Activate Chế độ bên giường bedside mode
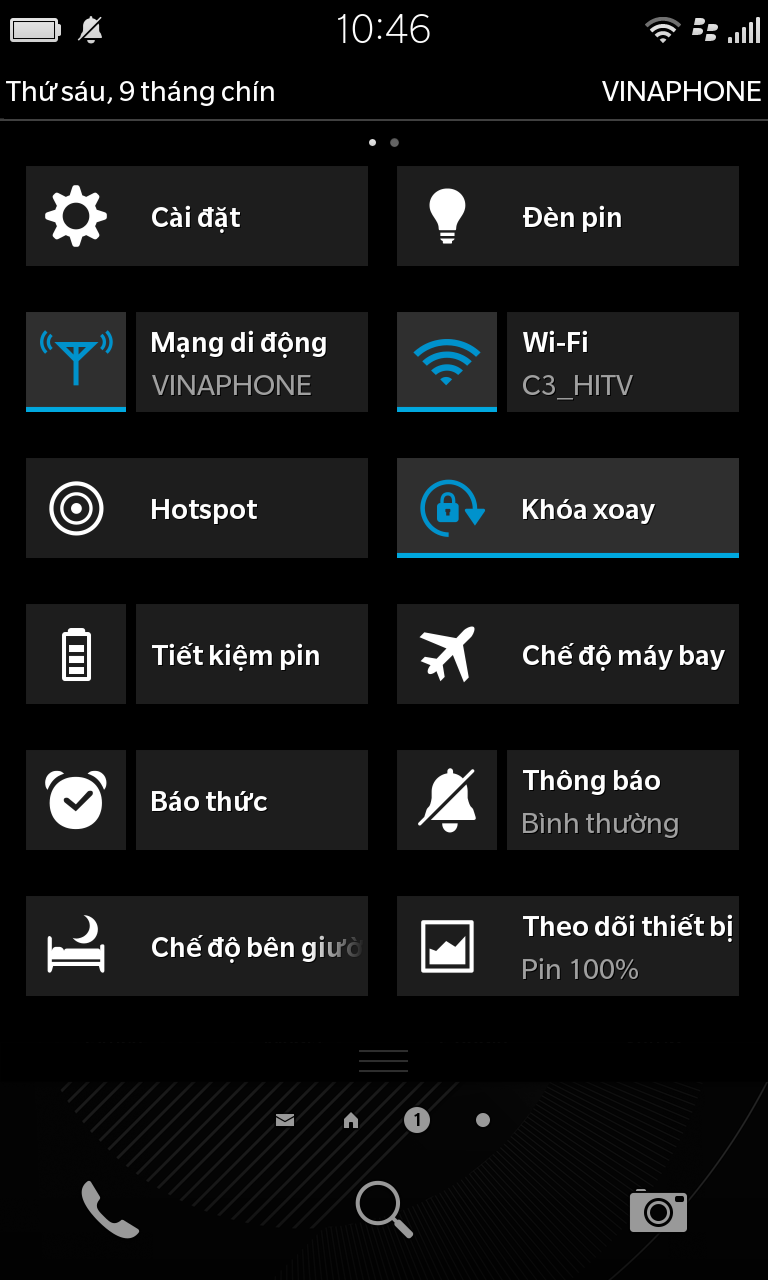Viewport: 768px width, 1280px height. point(196,946)
